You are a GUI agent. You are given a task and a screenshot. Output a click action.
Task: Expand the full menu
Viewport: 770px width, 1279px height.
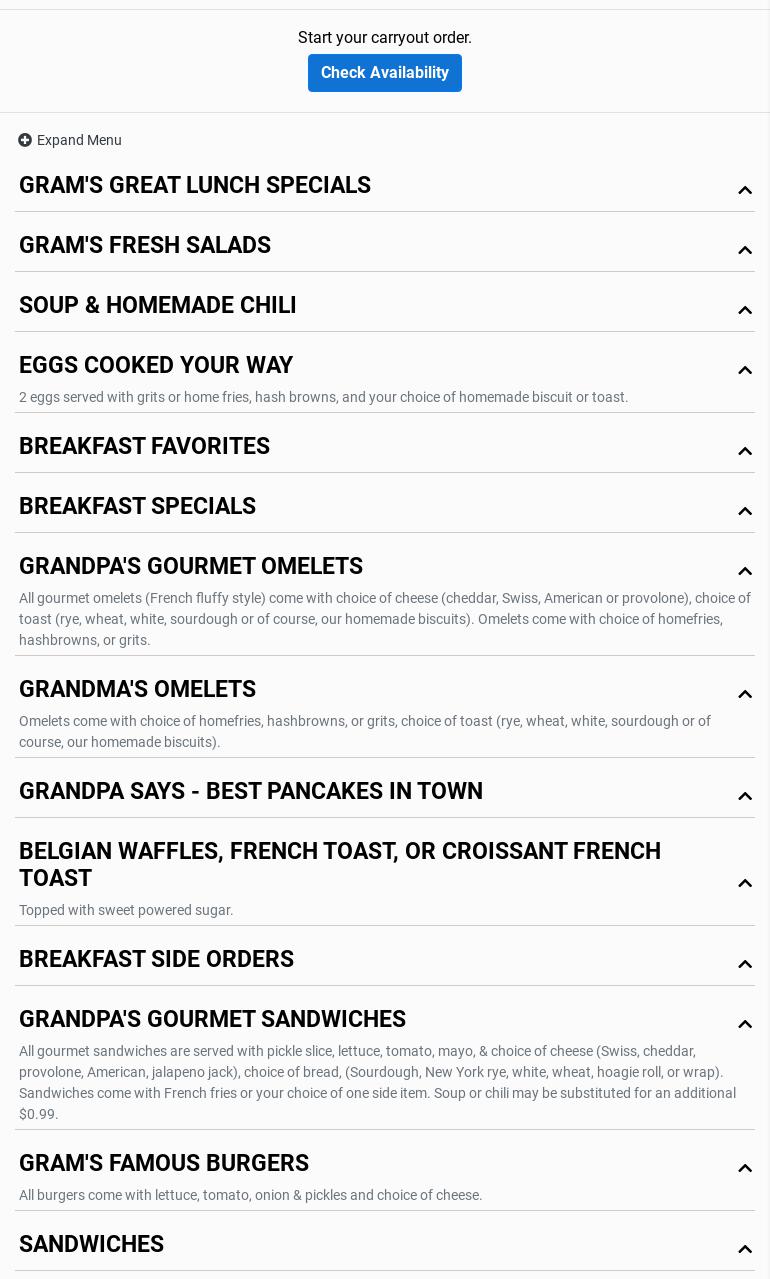[70, 140]
